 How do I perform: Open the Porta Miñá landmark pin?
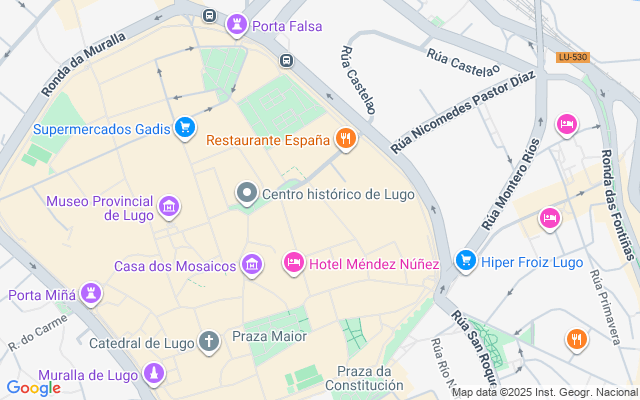coord(93,293)
